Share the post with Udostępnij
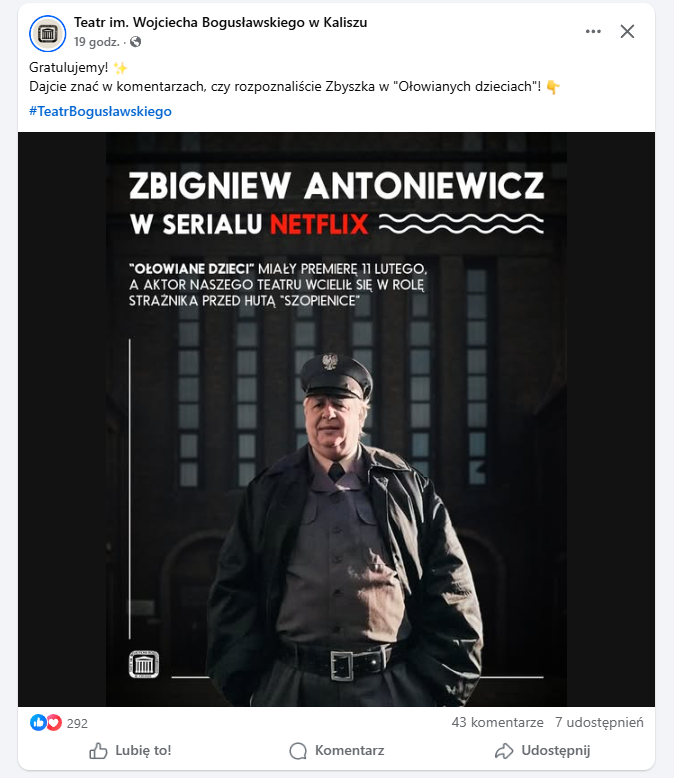The width and height of the screenshot is (674, 778). click(543, 750)
